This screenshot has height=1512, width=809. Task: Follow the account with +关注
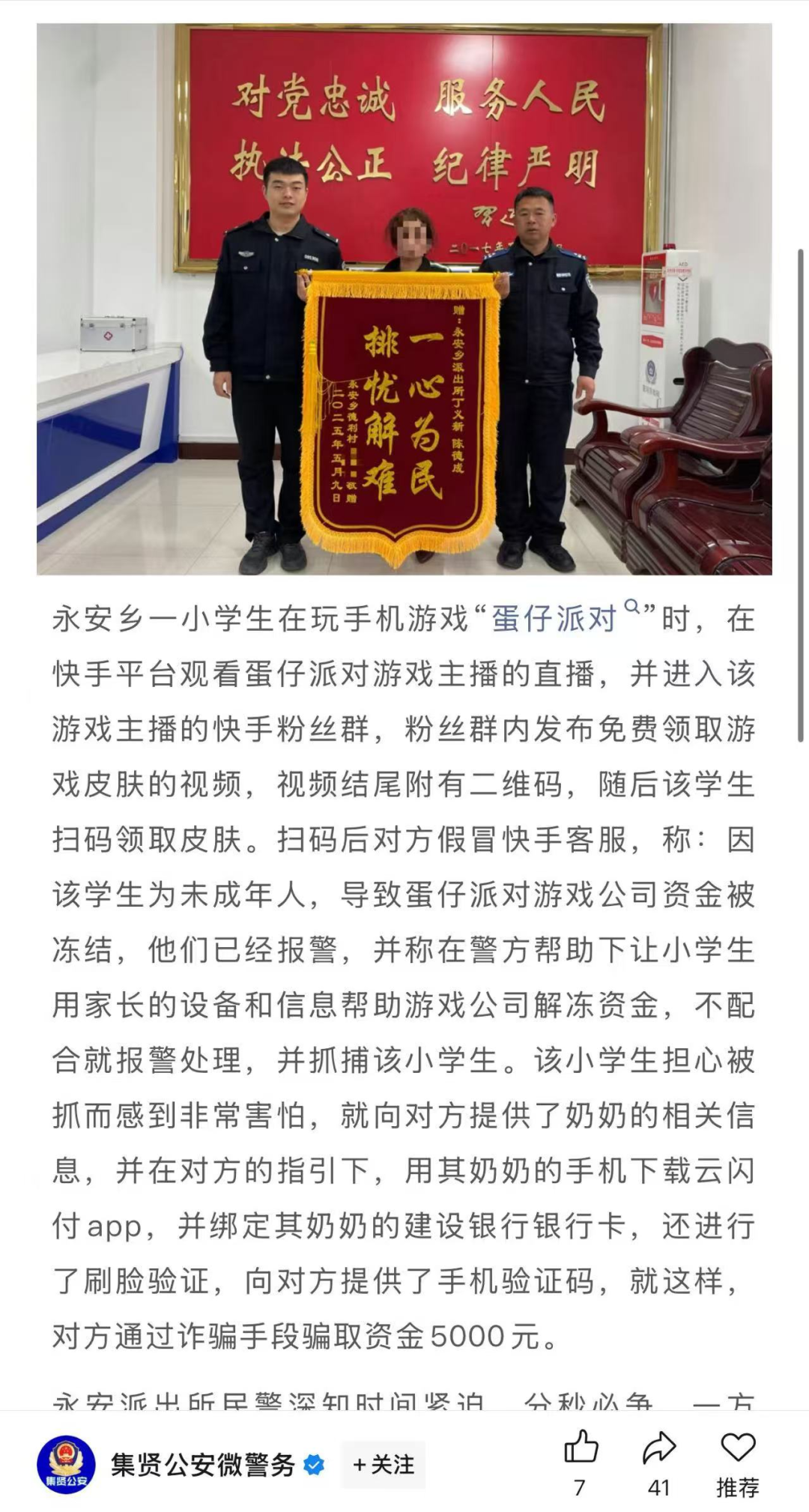(384, 1464)
